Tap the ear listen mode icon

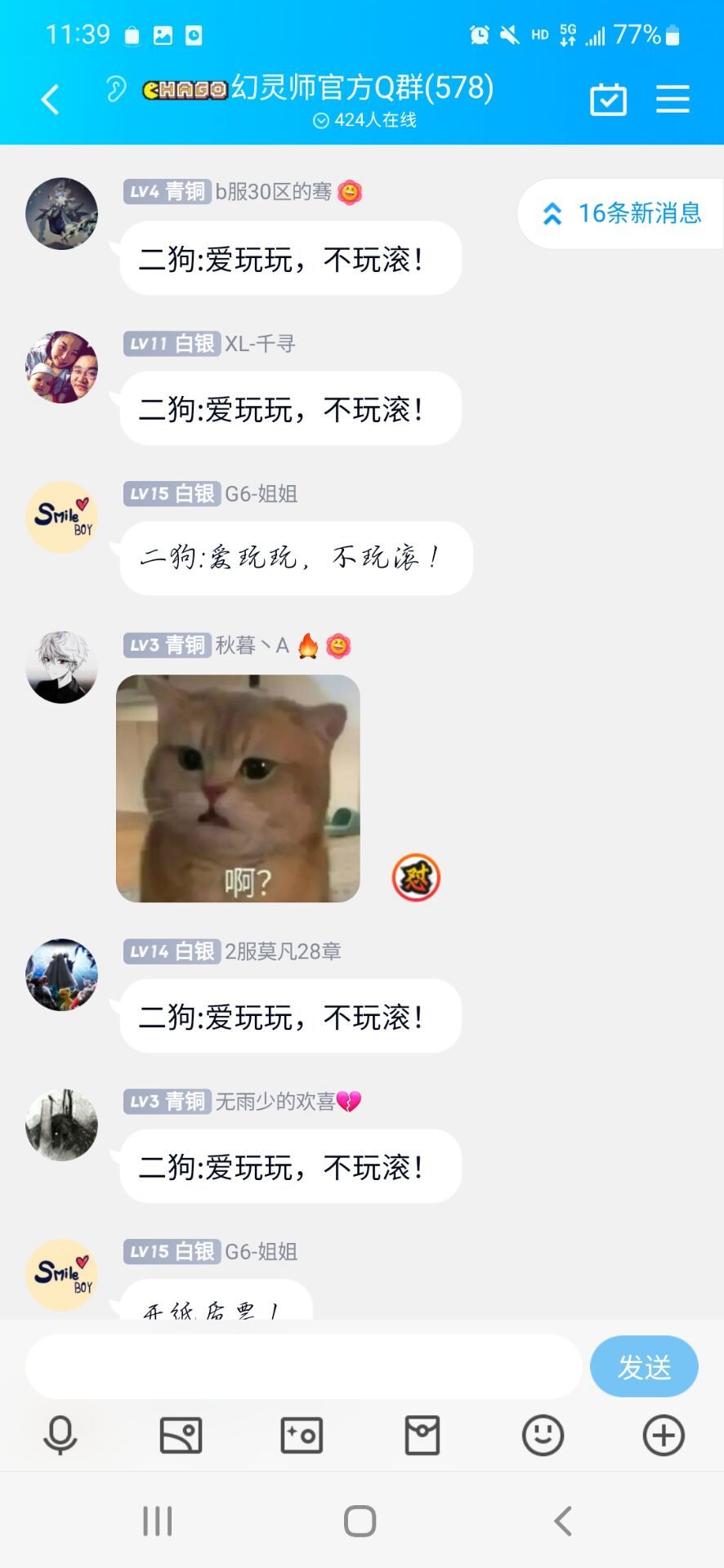(x=116, y=88)
